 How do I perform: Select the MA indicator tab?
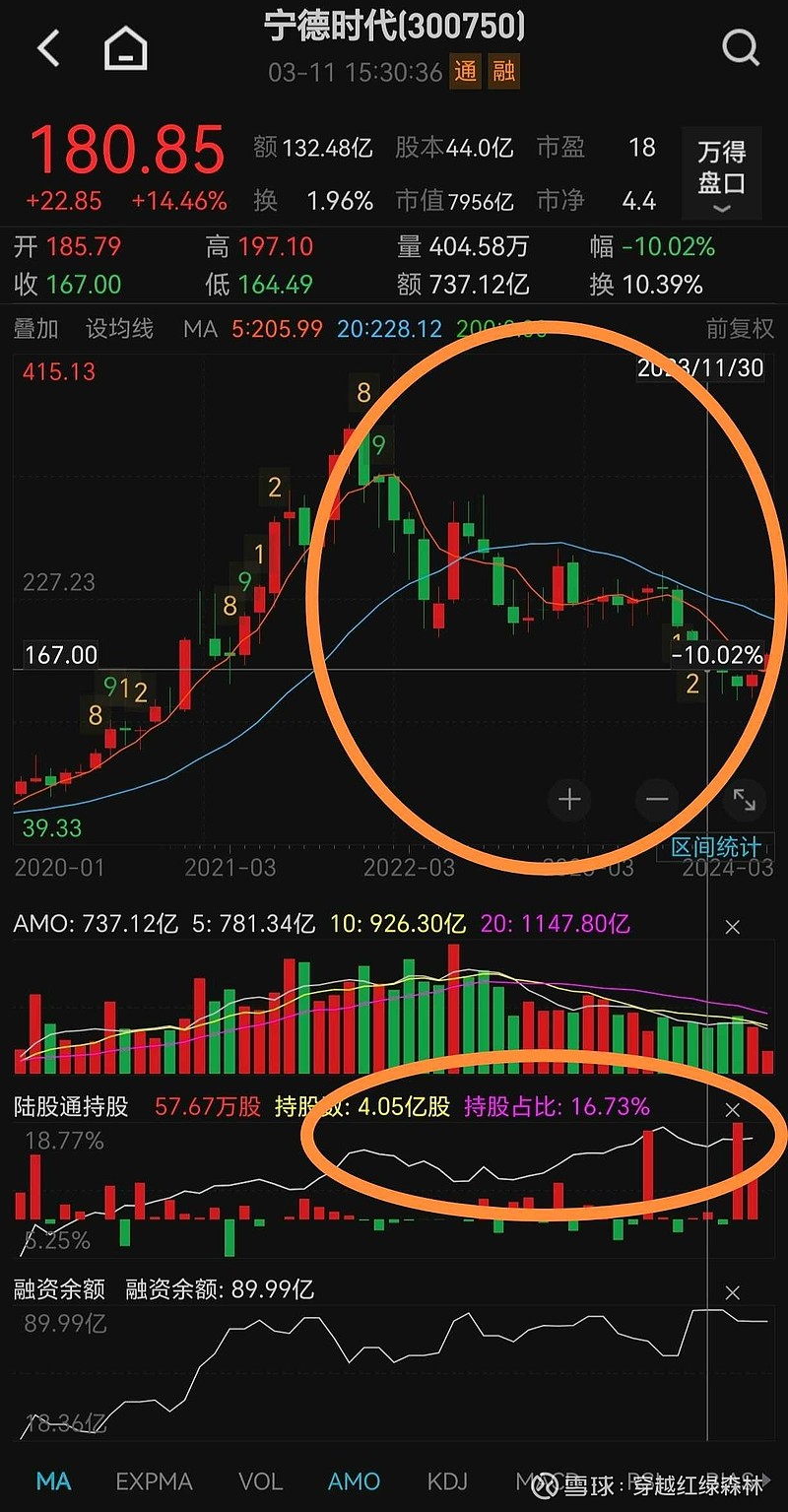[x=53, y=1481]
